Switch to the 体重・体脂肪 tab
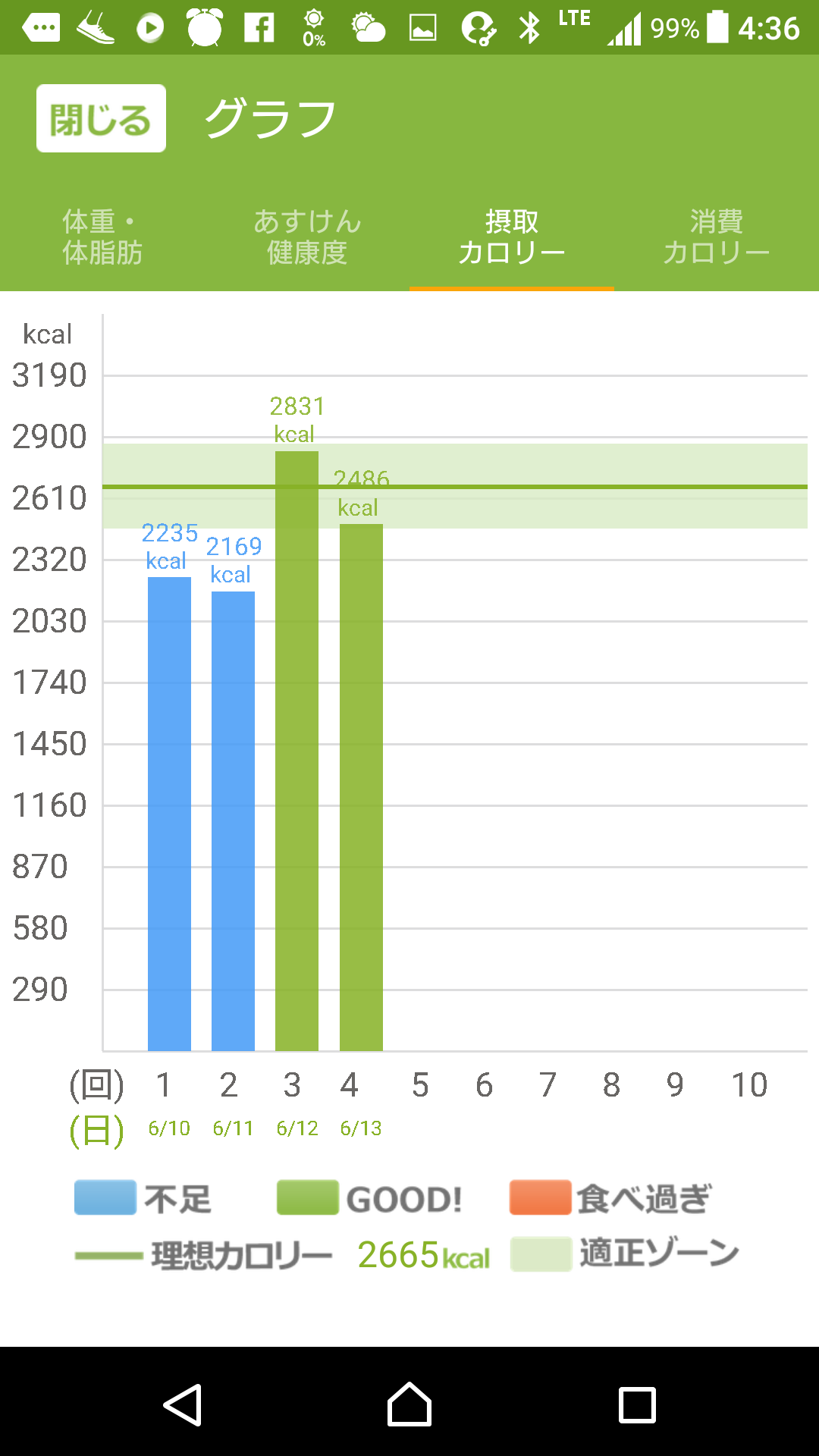 pyautogui.click(x=102, y=237)
